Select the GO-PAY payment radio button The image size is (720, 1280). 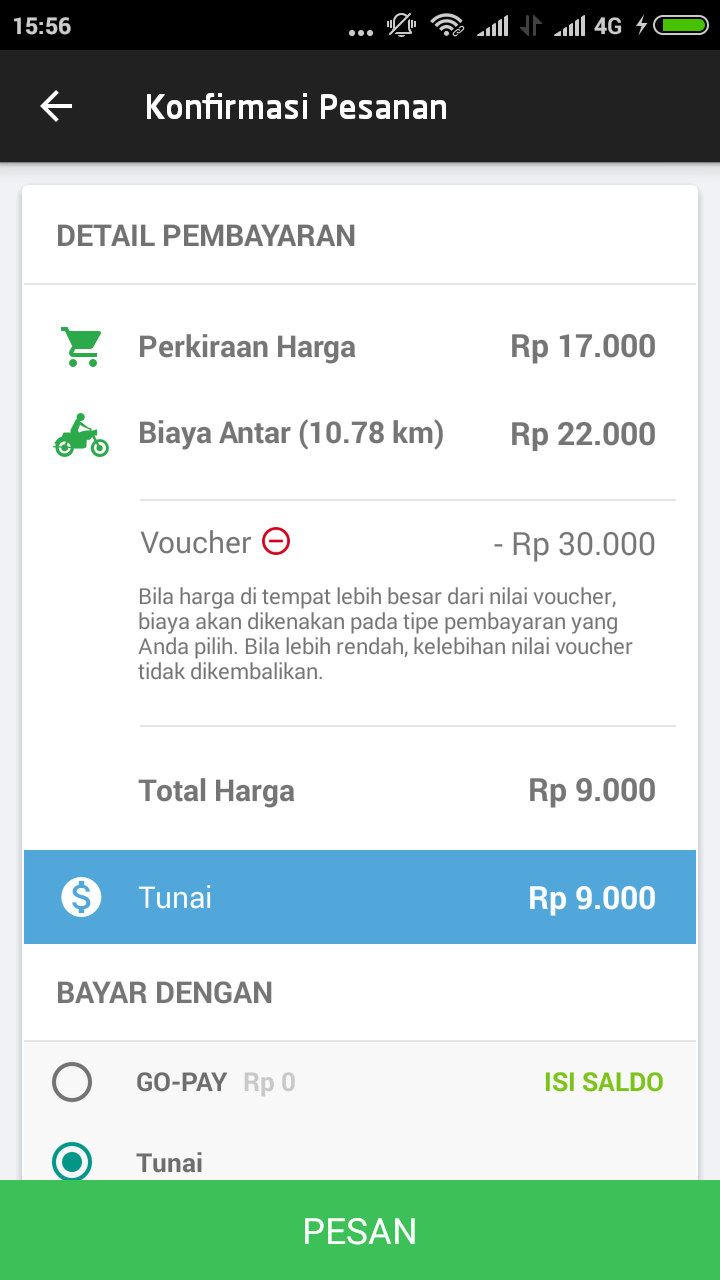coord(71,1081)
